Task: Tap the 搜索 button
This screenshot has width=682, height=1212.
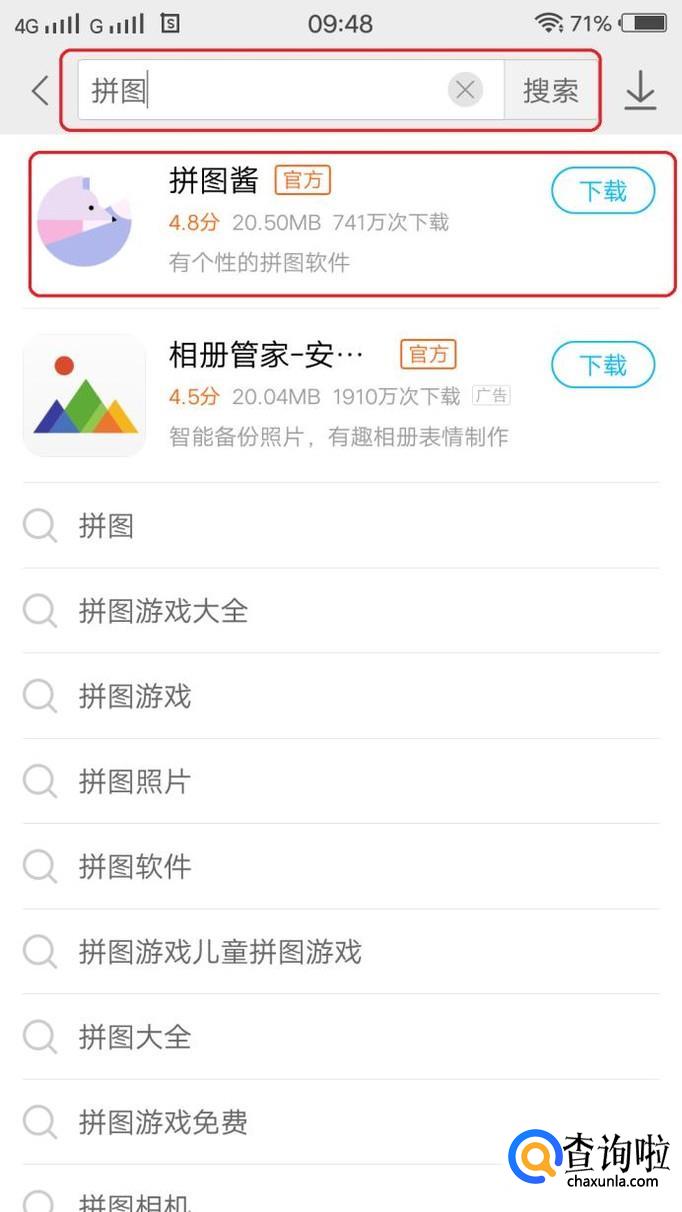Action: click(x=551, y=91)
